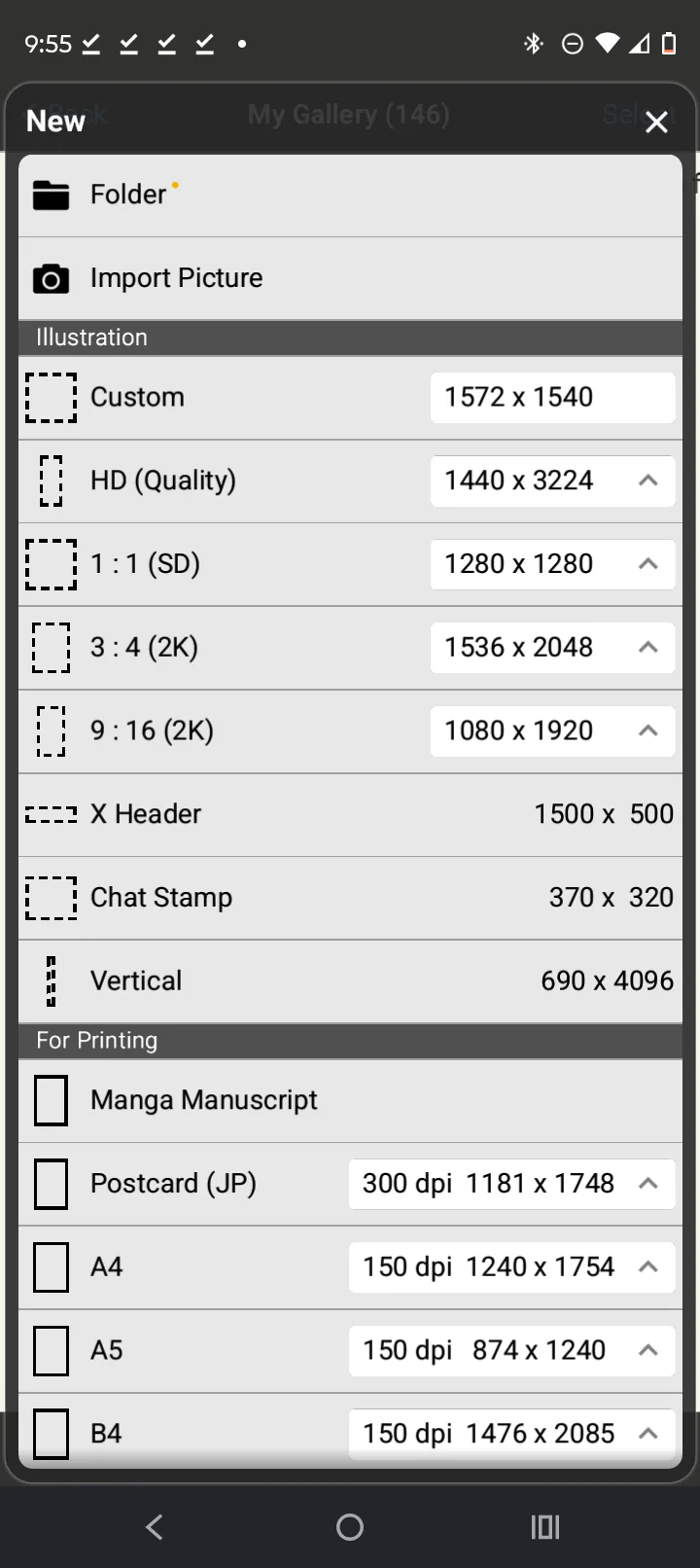Expand the Postcard (JP) dpi dropdown
The width and height of the screenshot is (700, 1568).
pyautogui.click(x=647, y=1184)
